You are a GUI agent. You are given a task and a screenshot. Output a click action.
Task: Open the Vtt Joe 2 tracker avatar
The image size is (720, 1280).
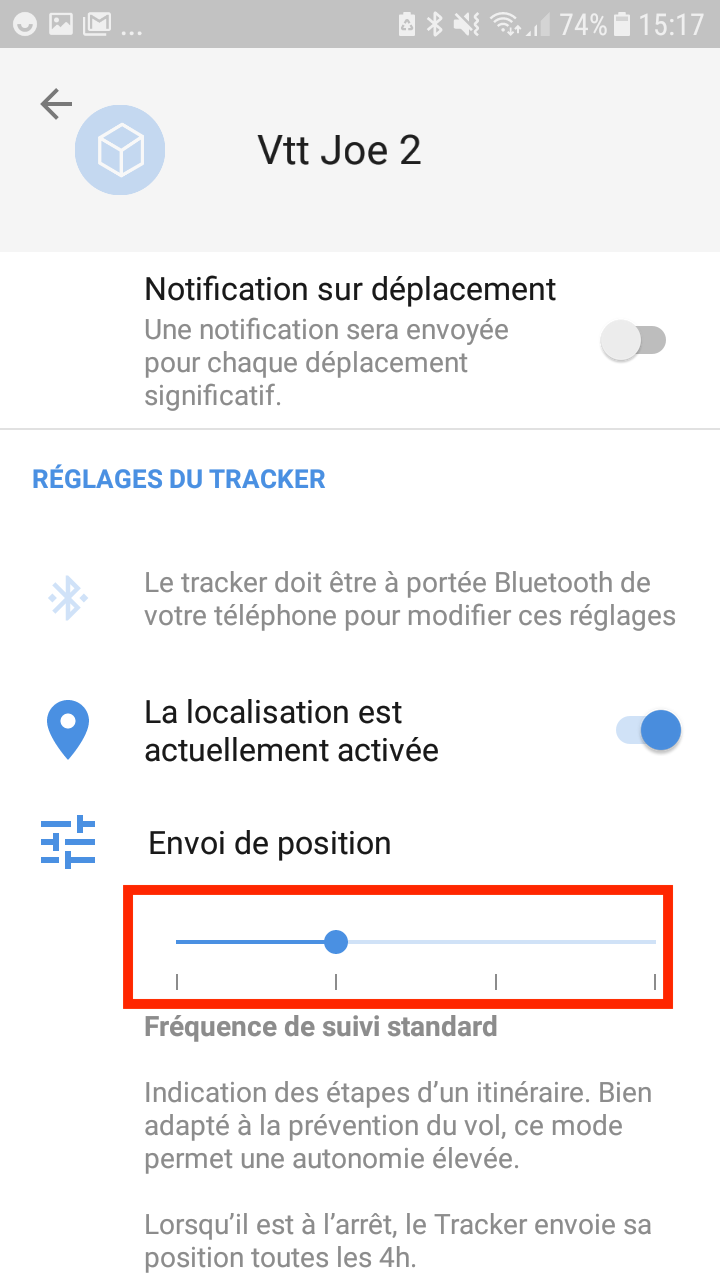click(x=120, y=151)
